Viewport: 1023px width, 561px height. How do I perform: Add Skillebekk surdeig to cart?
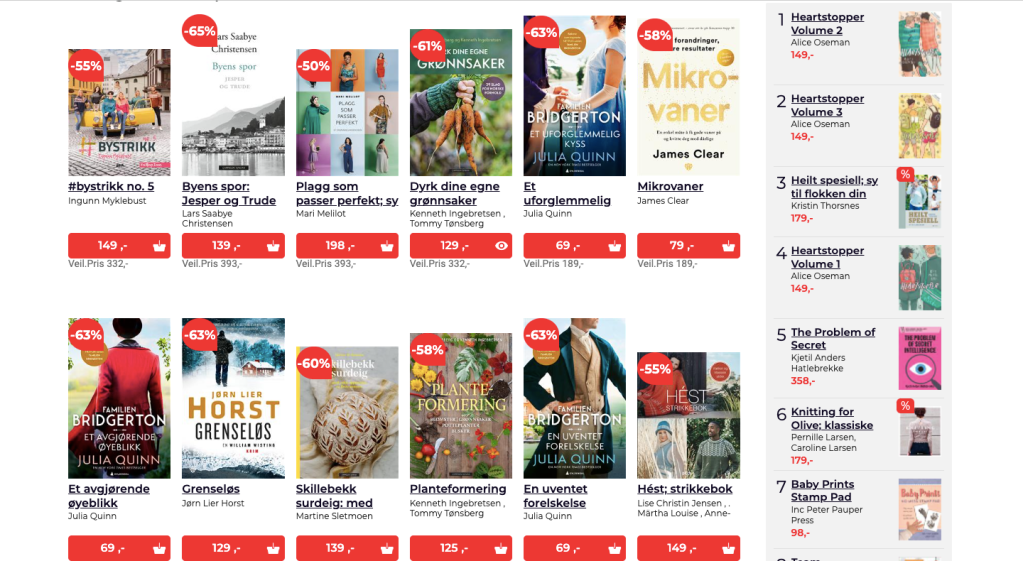click(386, 548)
